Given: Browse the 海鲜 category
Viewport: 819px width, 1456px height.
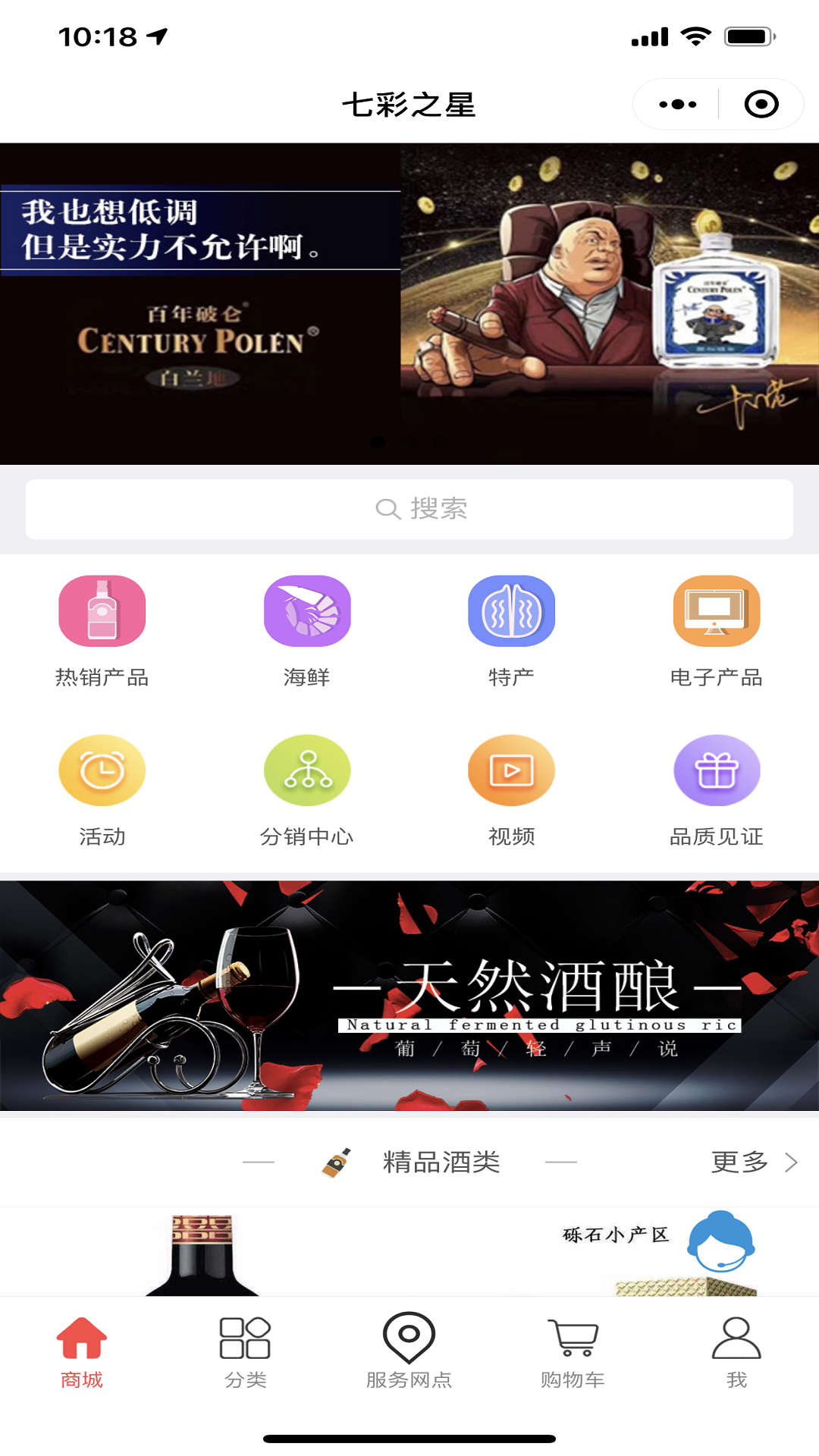Looking at the screenshot, I should (x=307, y=629).
